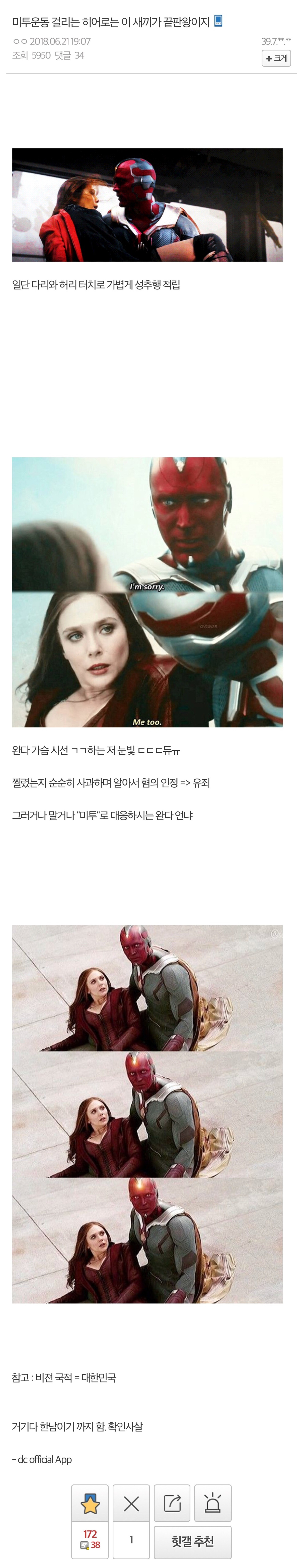Tap the 힛갤 추천 button

(193, 1542)
